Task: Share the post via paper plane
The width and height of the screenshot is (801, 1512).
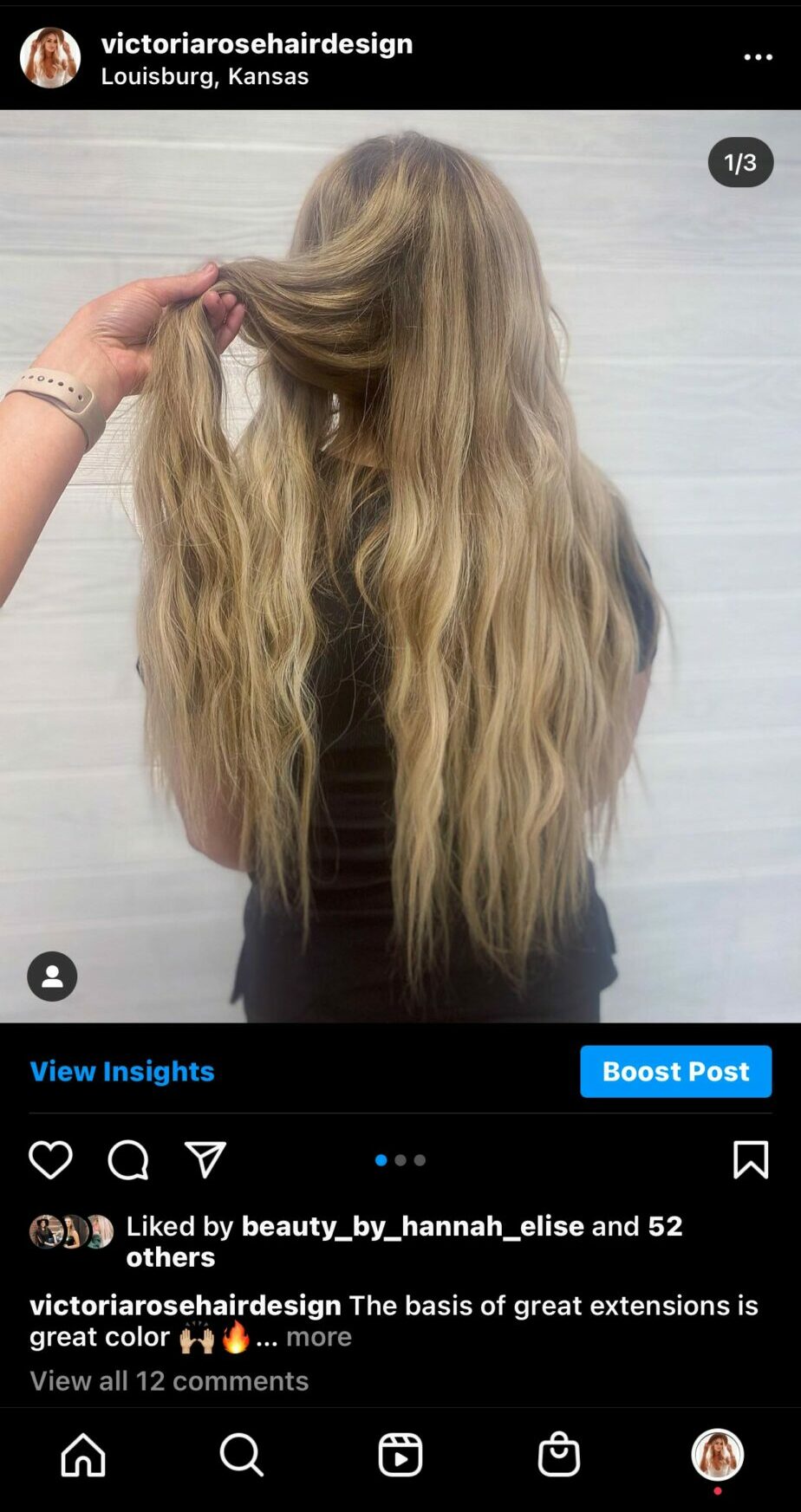Action: click(205, 1159)
